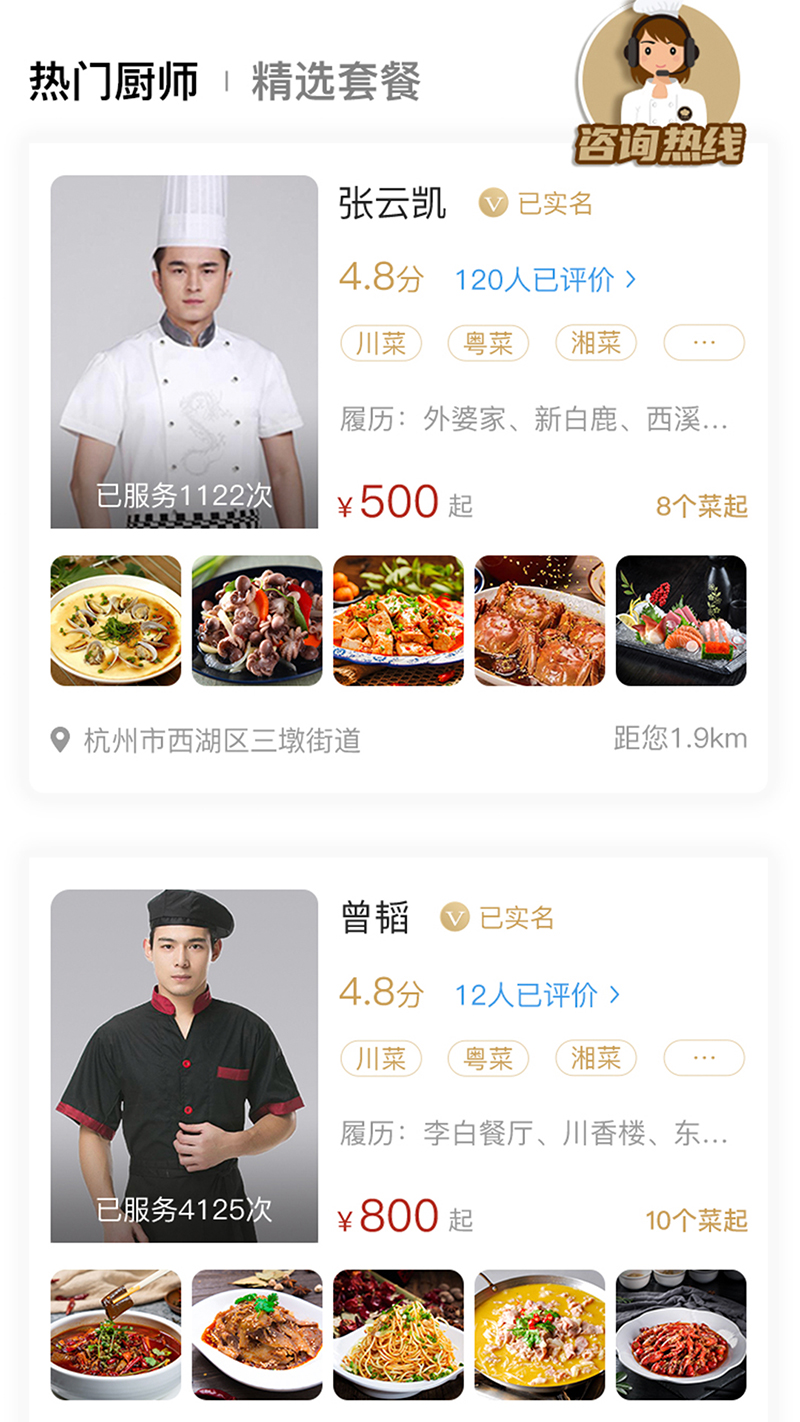Tap the verified badge V icon next to 张云凯

(494, 205)
